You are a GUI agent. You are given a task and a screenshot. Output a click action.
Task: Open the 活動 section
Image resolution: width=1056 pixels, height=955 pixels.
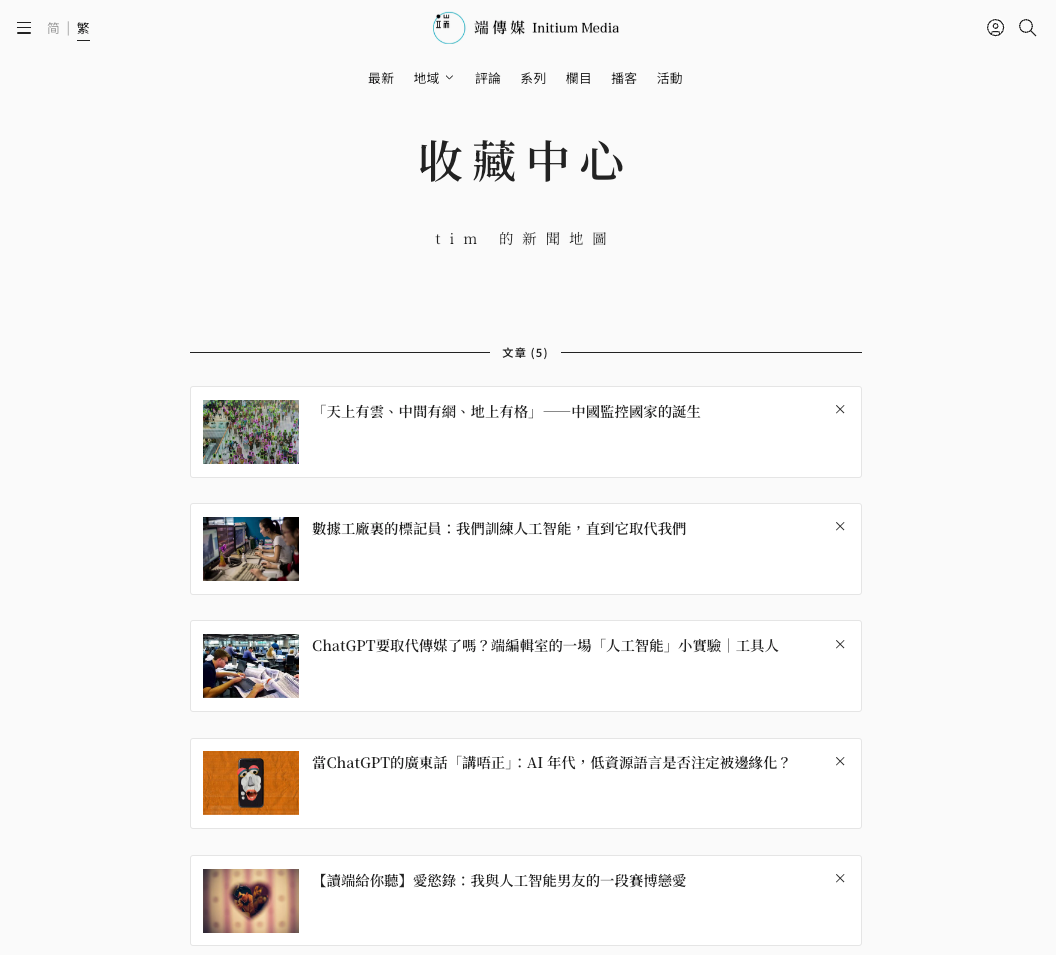670,78
